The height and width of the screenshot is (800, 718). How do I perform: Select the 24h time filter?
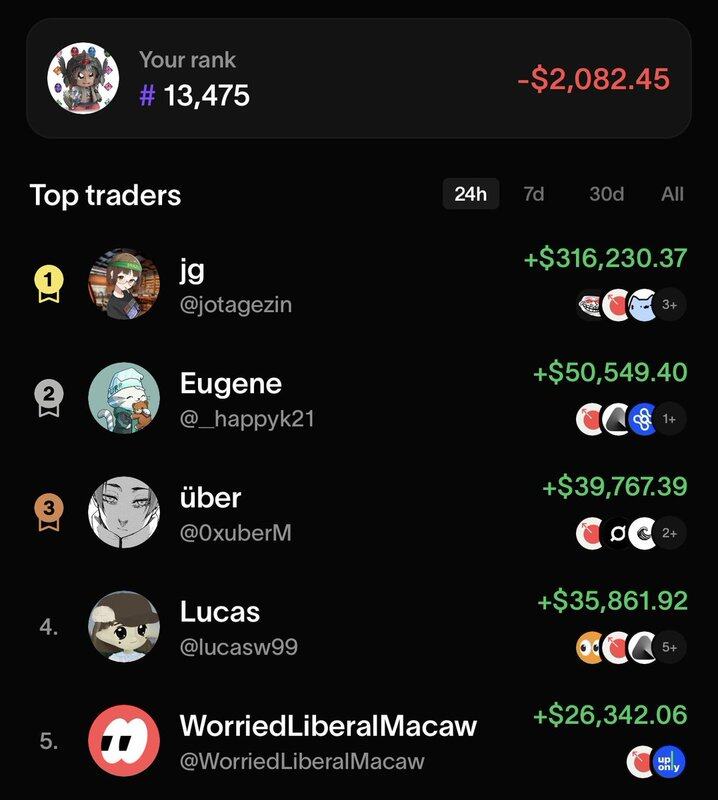coord(470,194)
